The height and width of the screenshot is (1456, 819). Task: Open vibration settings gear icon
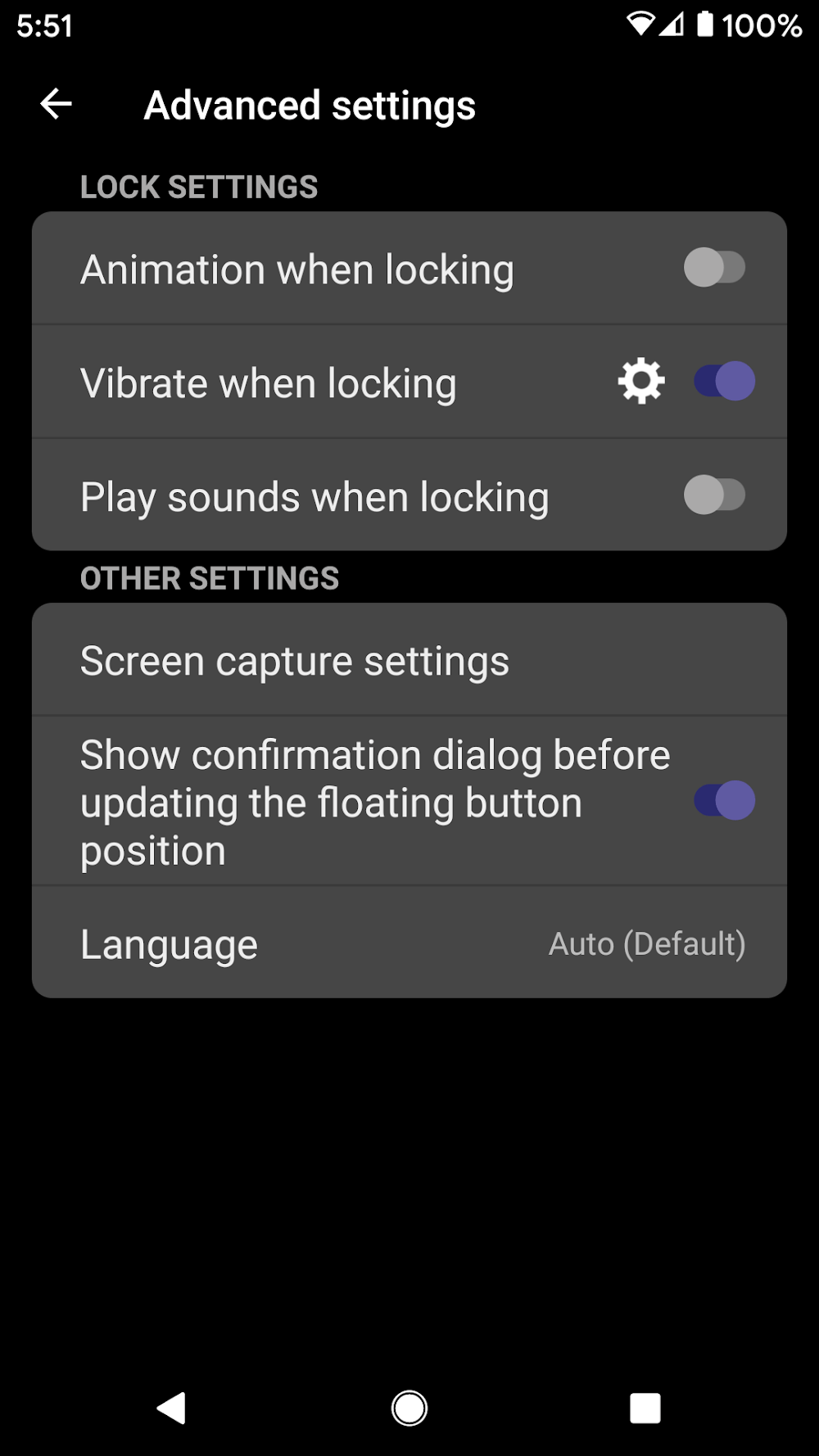coord(641,381)
